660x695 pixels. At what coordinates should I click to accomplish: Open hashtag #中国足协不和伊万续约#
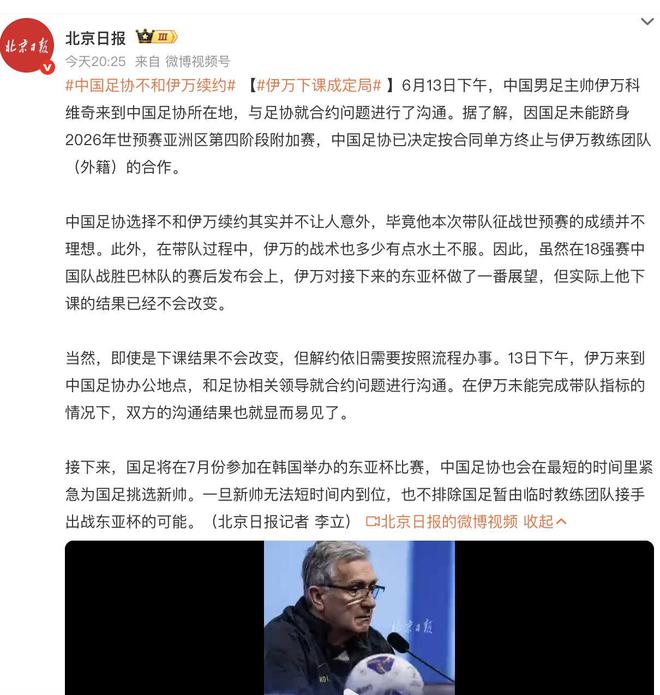click(x=151, y=85)
